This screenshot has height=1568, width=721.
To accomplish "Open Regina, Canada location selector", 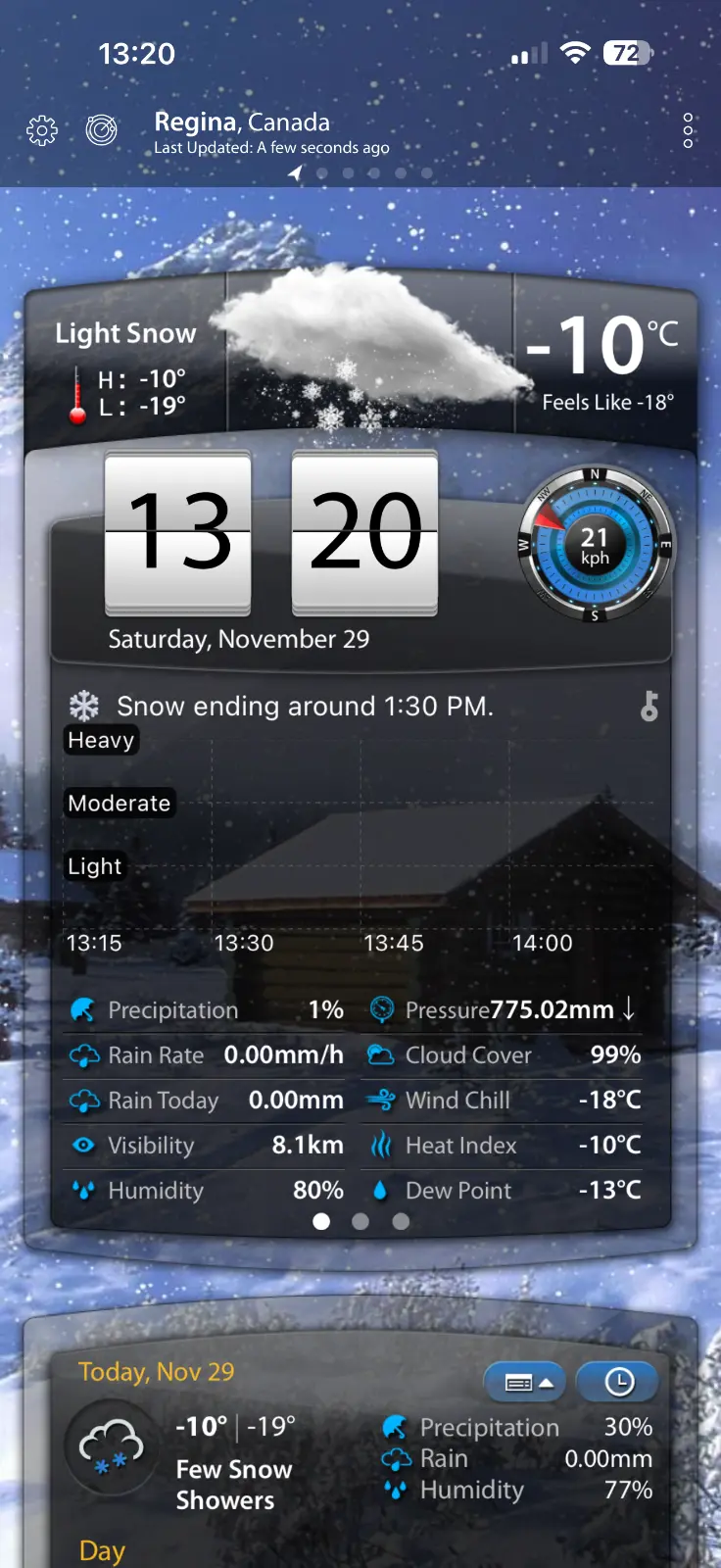I will [242, 122].
